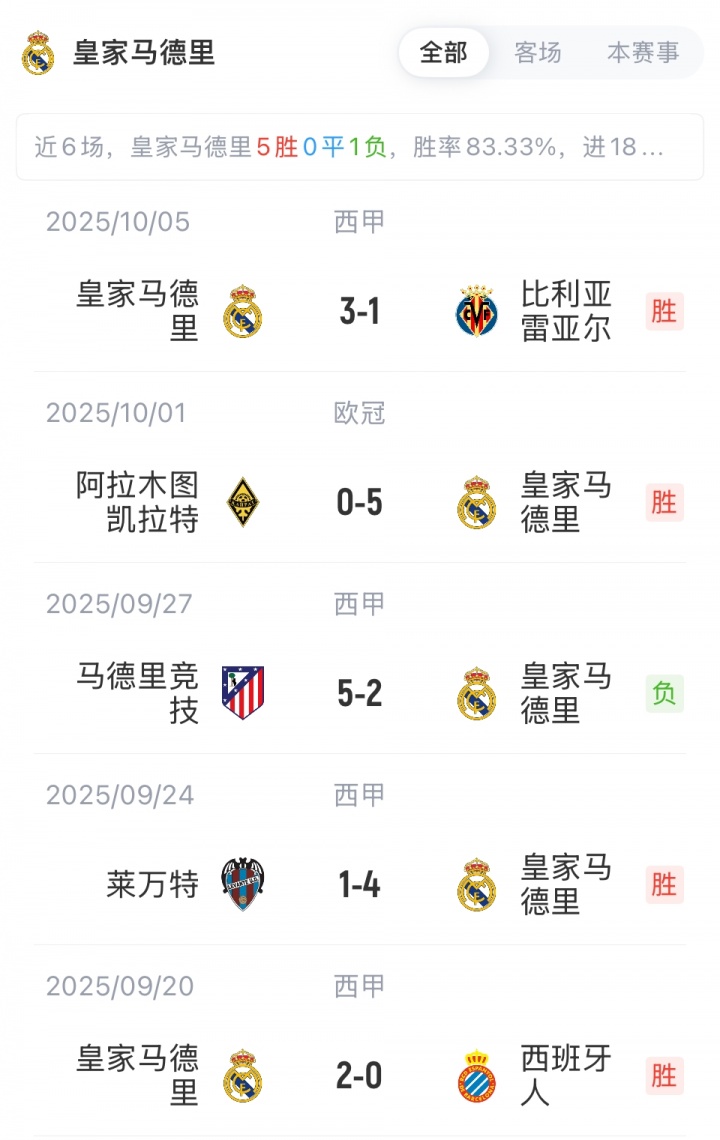Switch to the 本赛事 tab
720x1140 pixels.
point(643,53)
